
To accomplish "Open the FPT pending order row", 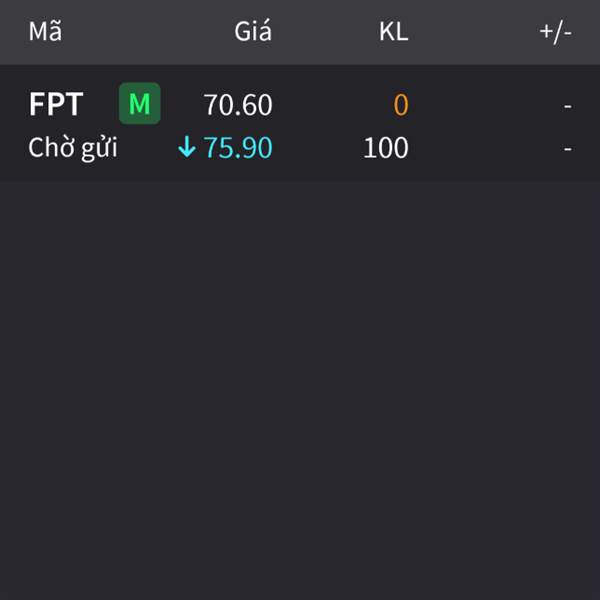I will tap(300, 125).
